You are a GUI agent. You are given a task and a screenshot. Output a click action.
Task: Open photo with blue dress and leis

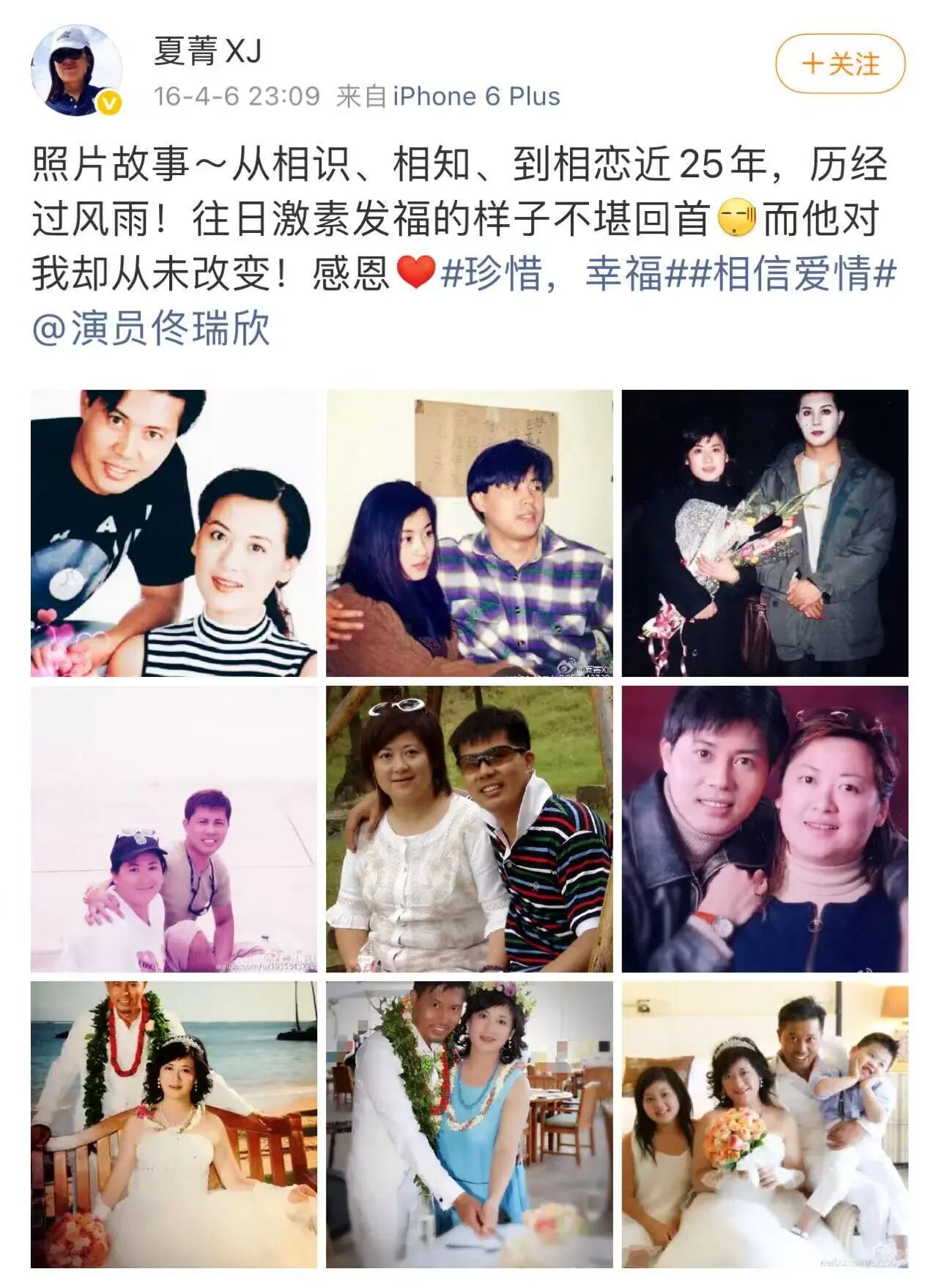point(469,1125)
